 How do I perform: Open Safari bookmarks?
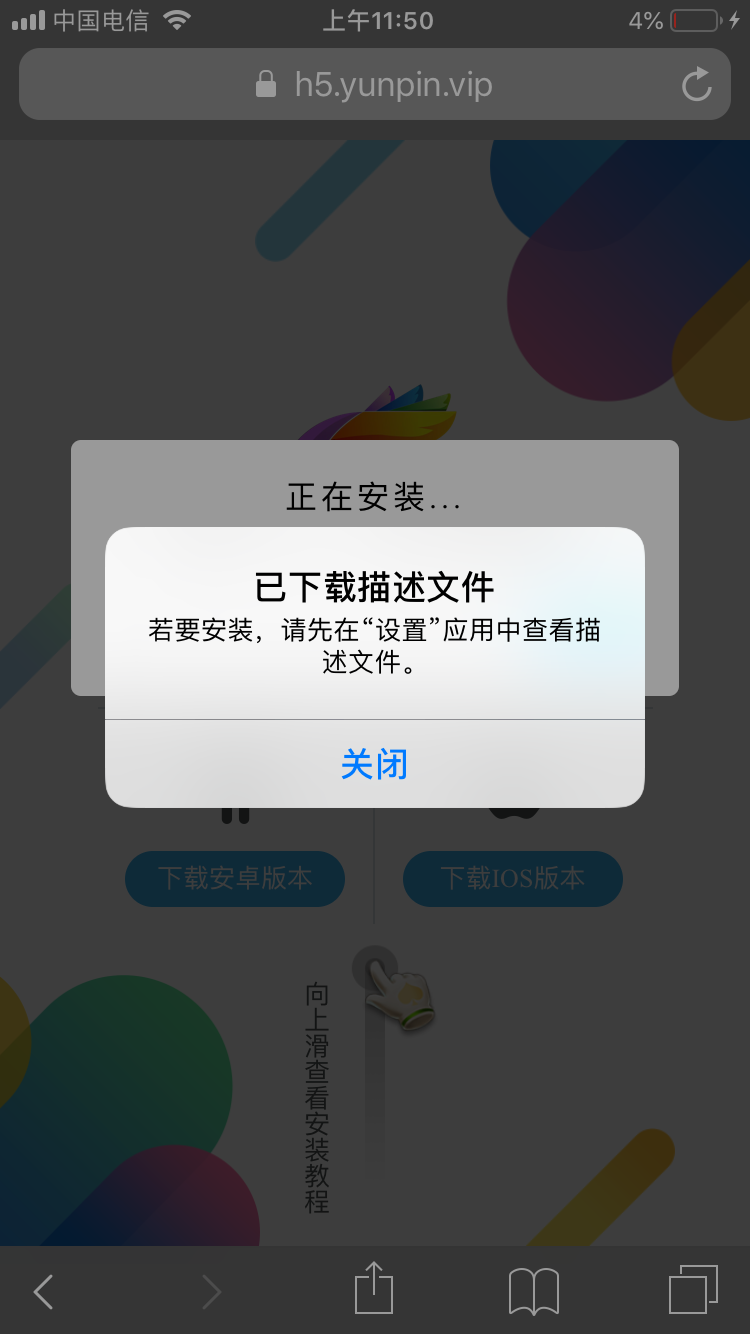coord(533,1291)
